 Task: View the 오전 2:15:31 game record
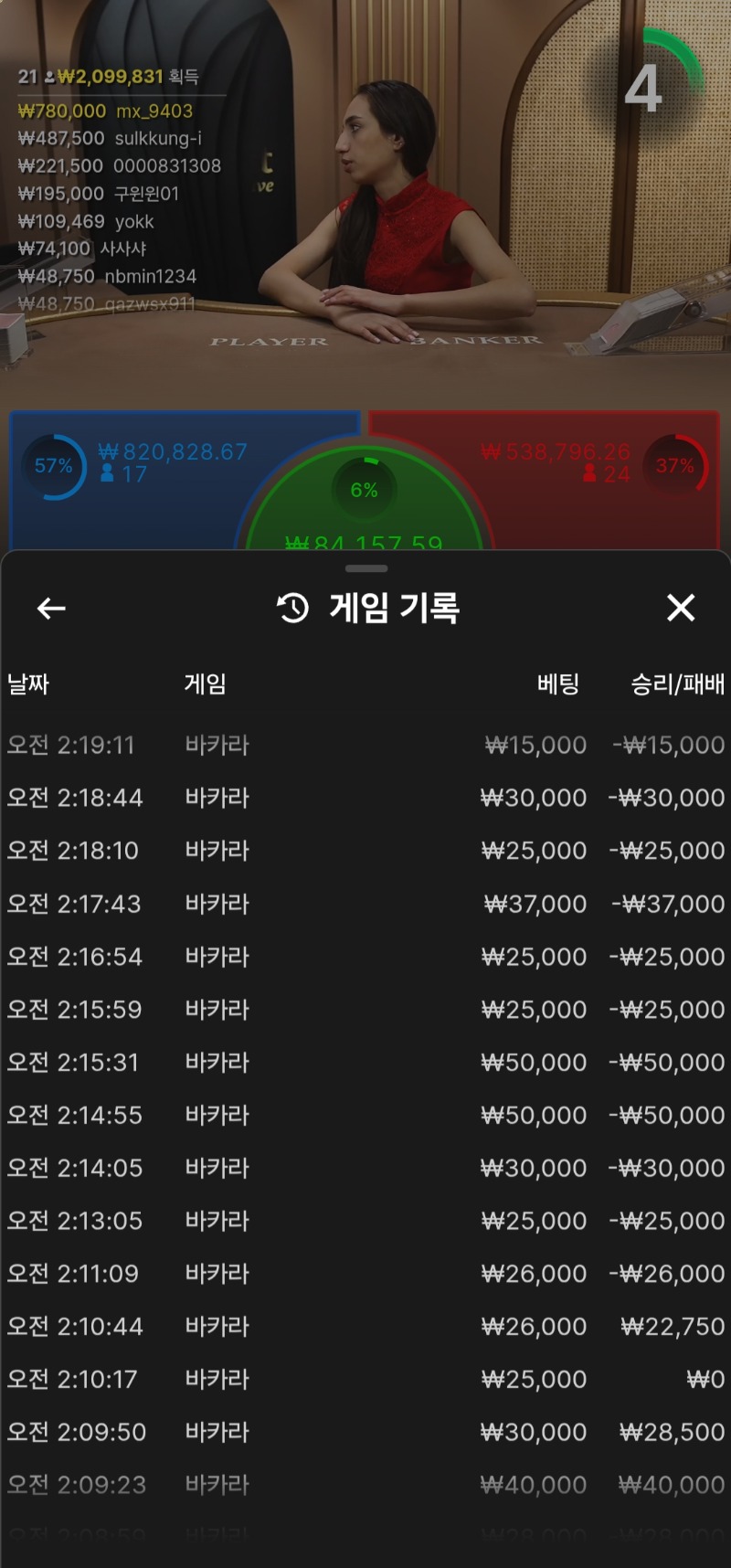365,1063
